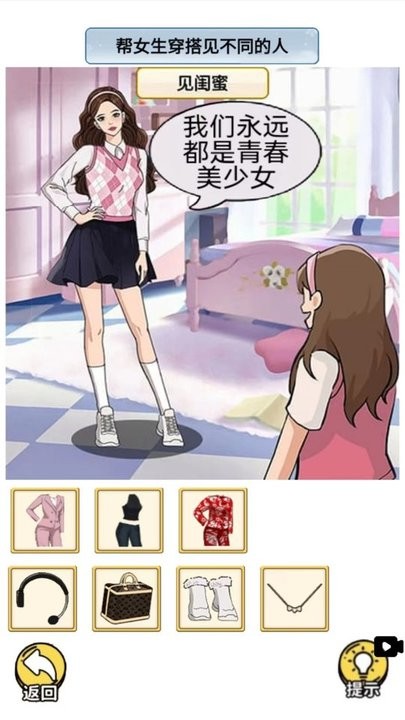Select the pink suit outfit
This screenshot has height=720, width=405.
click(x=45, y=520)
